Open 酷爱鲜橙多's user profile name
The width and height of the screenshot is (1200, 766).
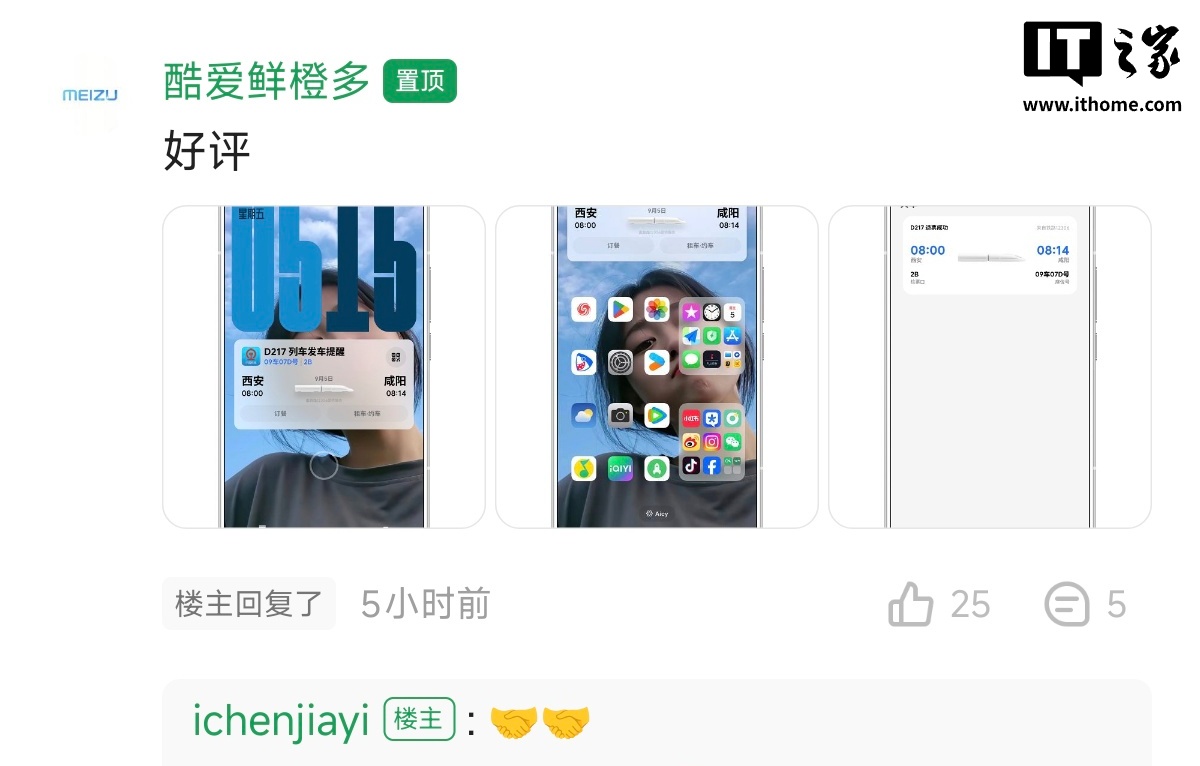point(267,82)
